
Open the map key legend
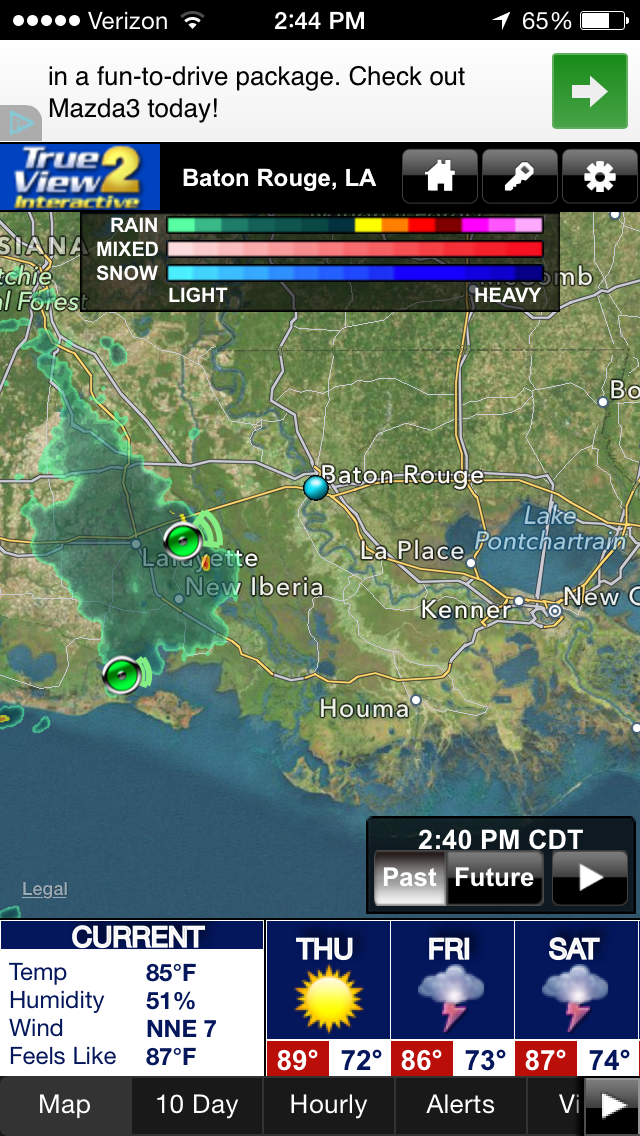[x=519, y=177]
